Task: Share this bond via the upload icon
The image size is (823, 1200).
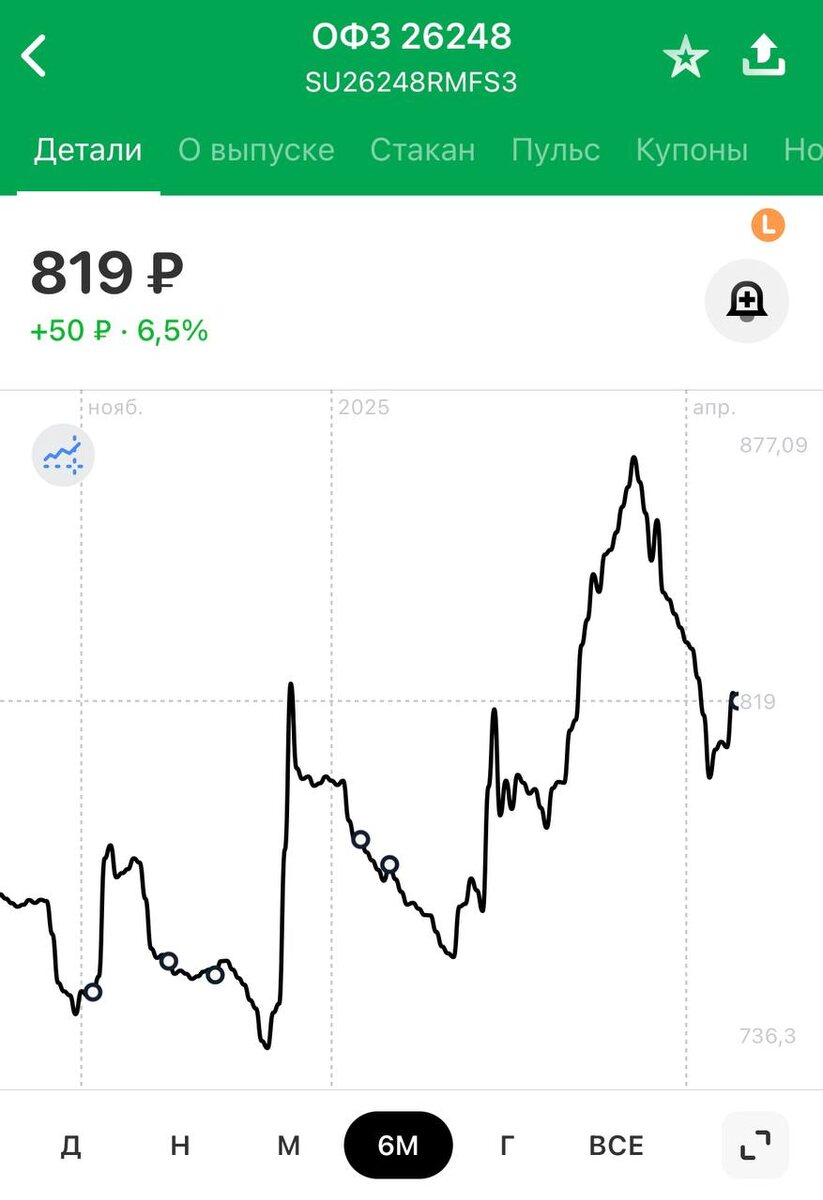Action: pyautogui.click(x=765, y=56)
